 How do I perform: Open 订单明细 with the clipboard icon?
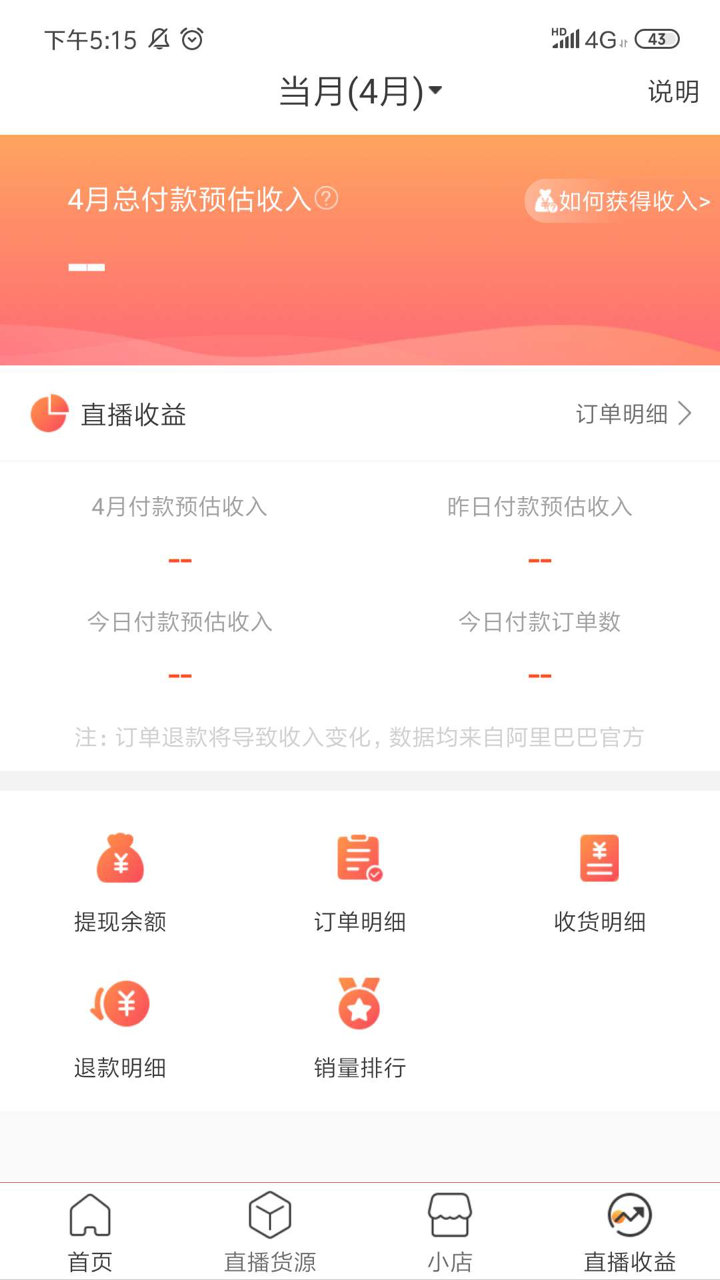(360, 882)
